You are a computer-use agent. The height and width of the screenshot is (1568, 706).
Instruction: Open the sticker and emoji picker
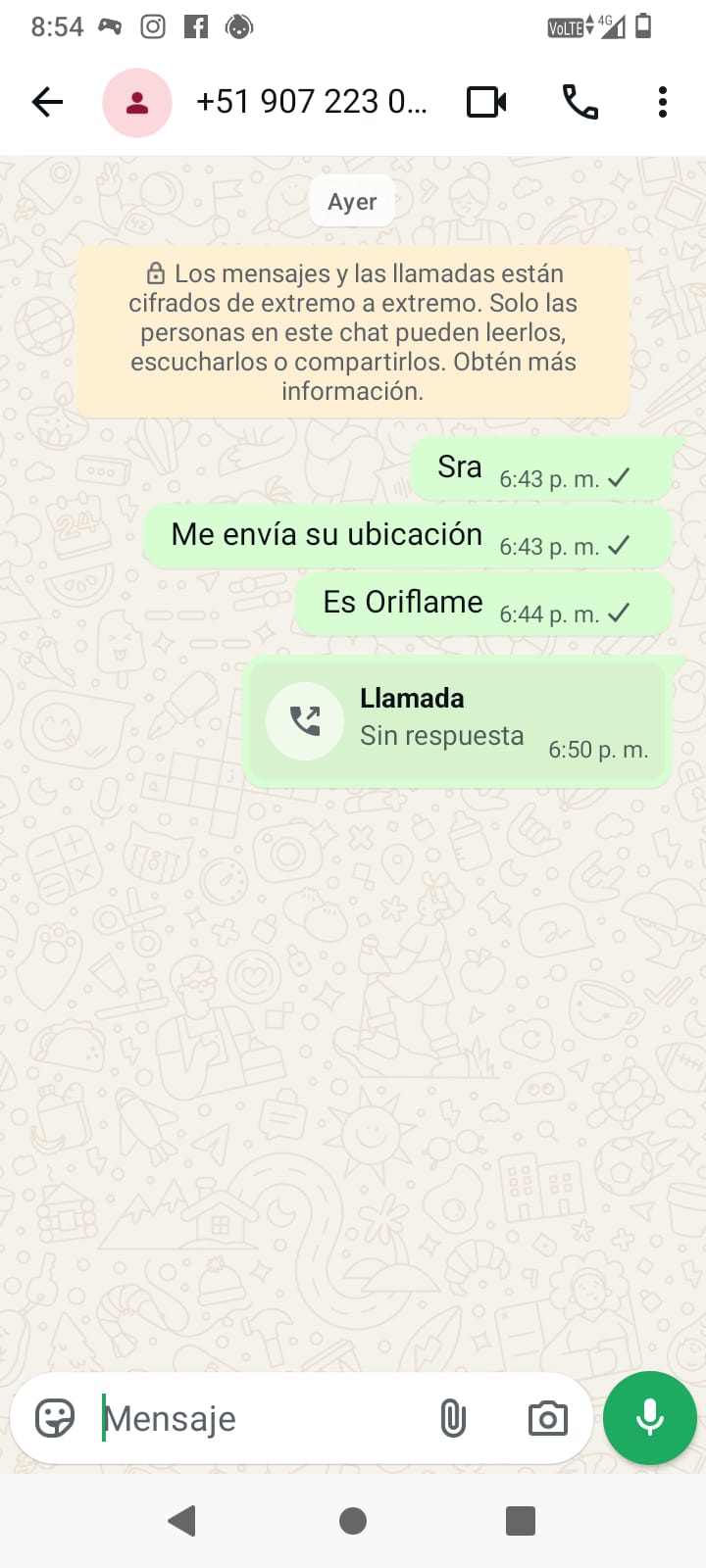(x=55, y=1418)
